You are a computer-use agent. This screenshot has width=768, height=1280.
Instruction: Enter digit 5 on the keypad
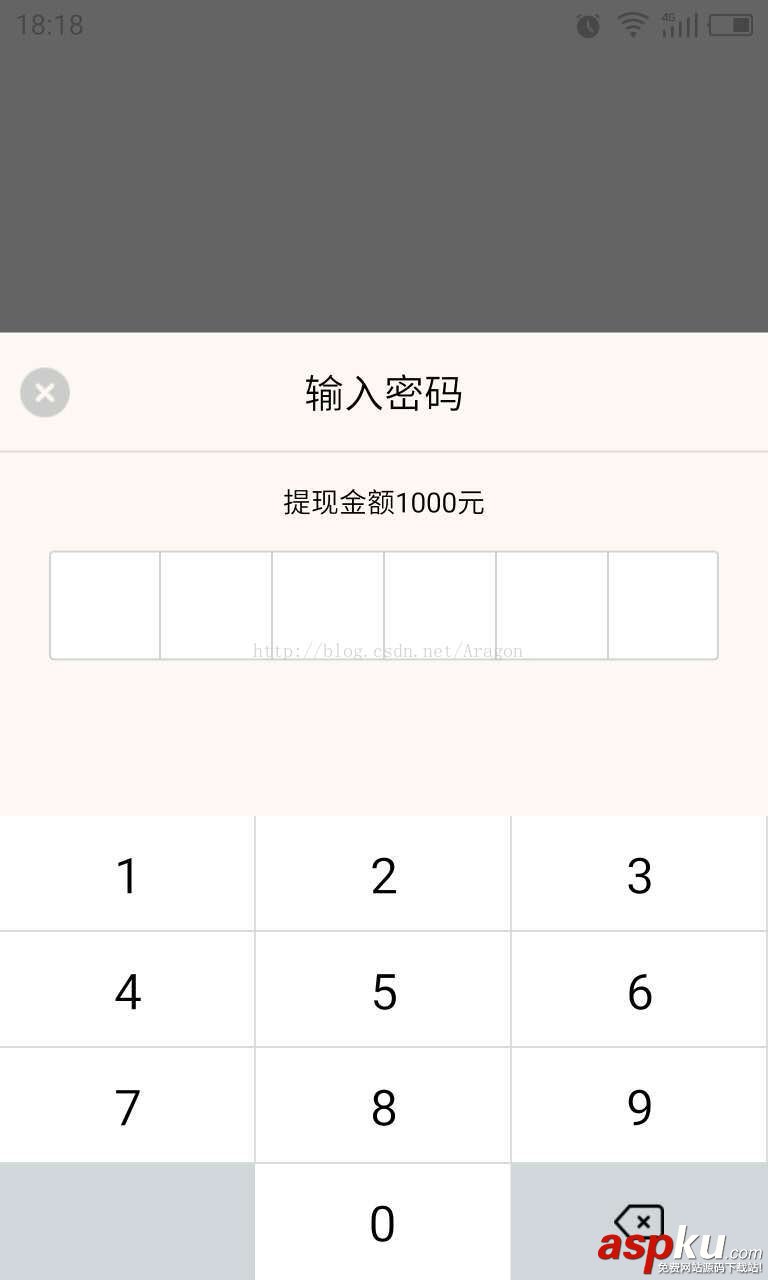[x=383, y=991]
